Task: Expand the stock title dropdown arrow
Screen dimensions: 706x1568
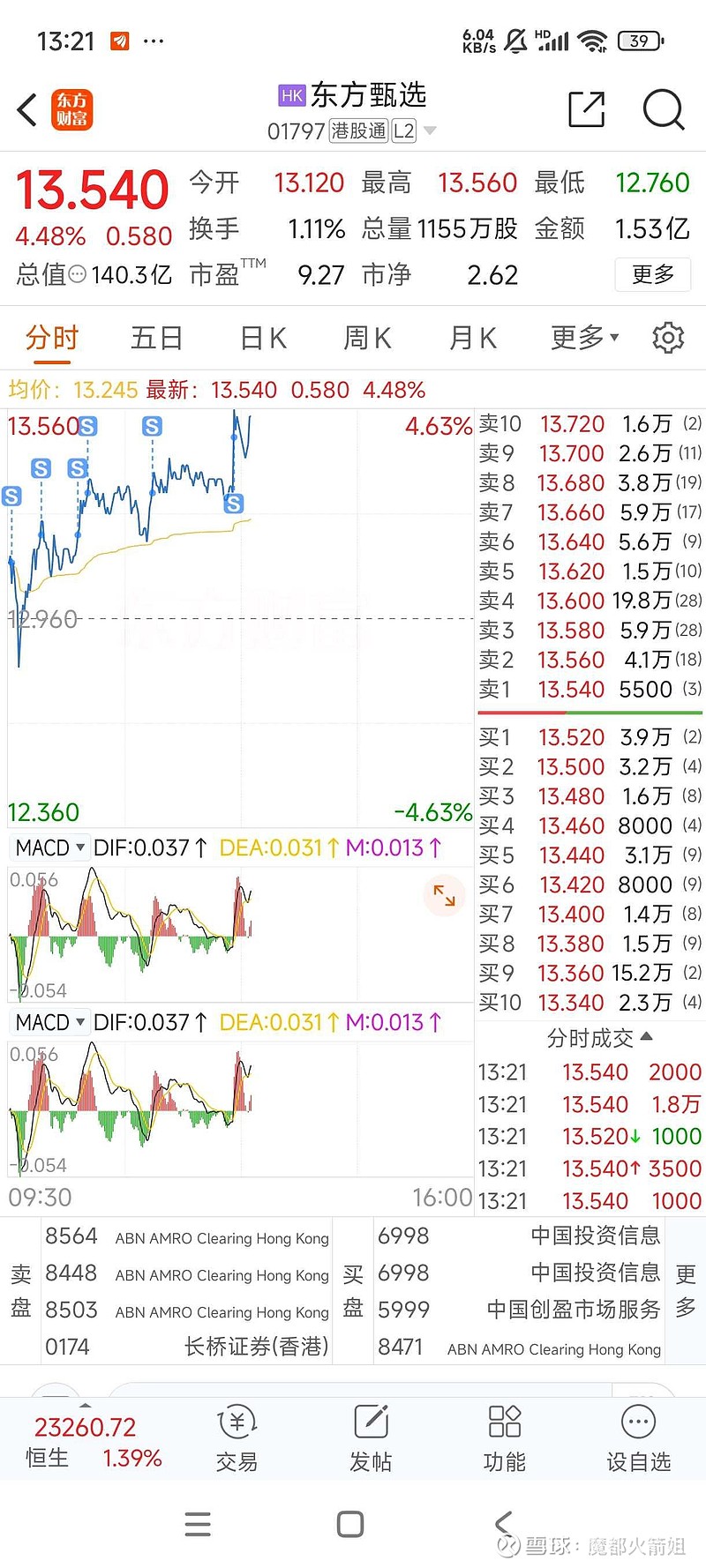Action: 430,131
